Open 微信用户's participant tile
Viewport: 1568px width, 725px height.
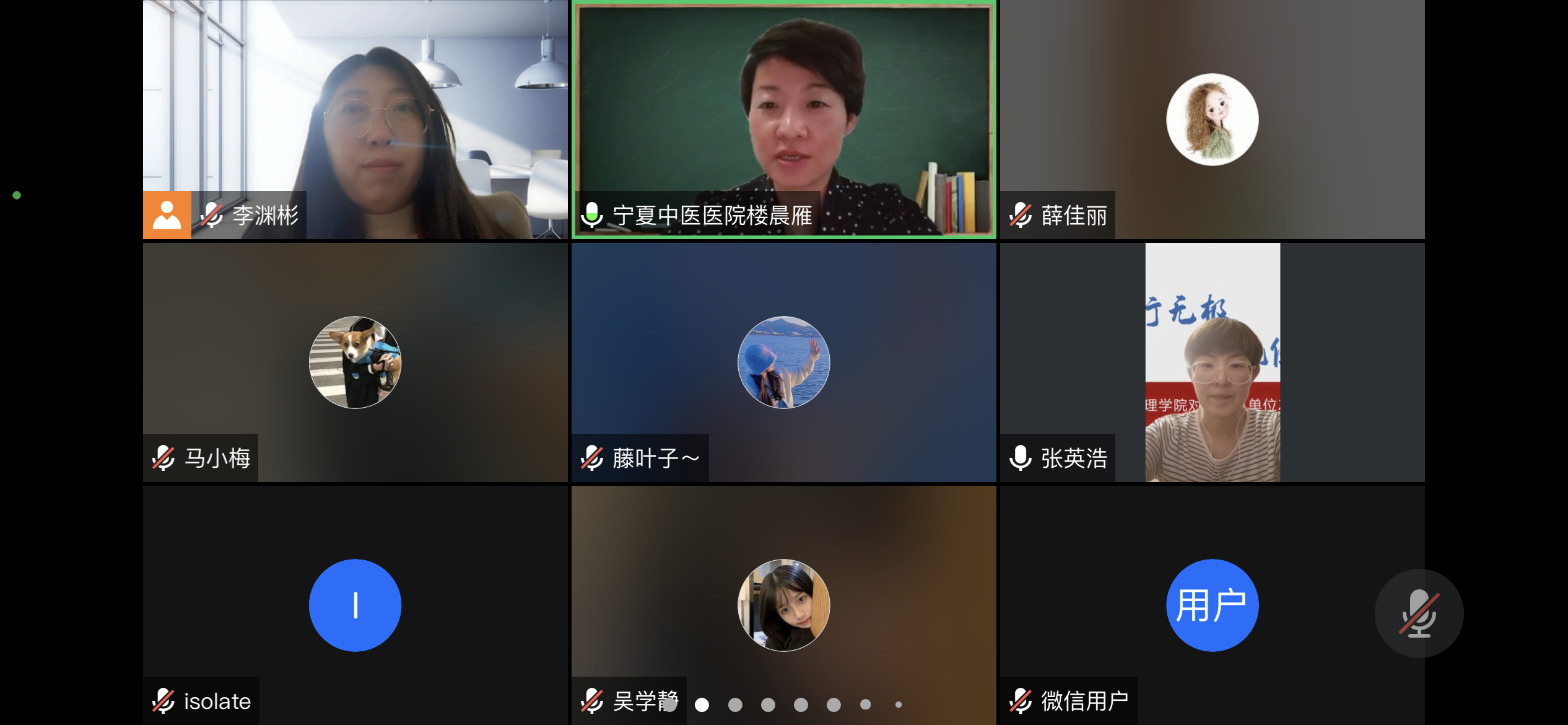point(1212,605)
